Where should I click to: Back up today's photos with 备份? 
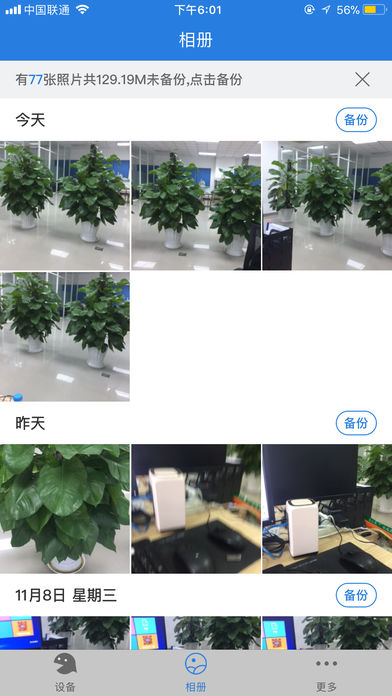click(x=356, y=120)
